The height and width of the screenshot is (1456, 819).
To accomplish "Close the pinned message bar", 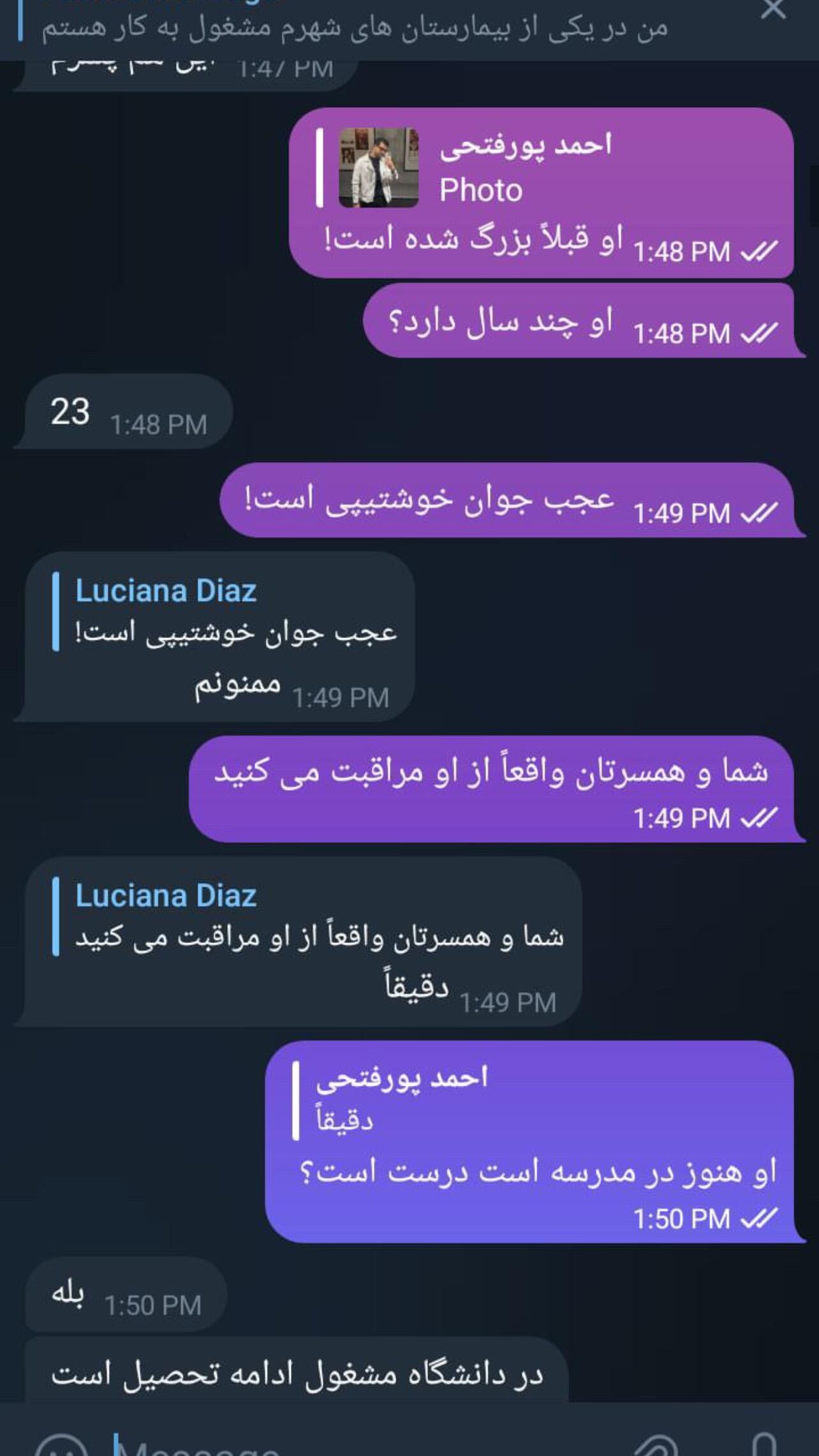I will pyautogui.click(x=772, y=10).
